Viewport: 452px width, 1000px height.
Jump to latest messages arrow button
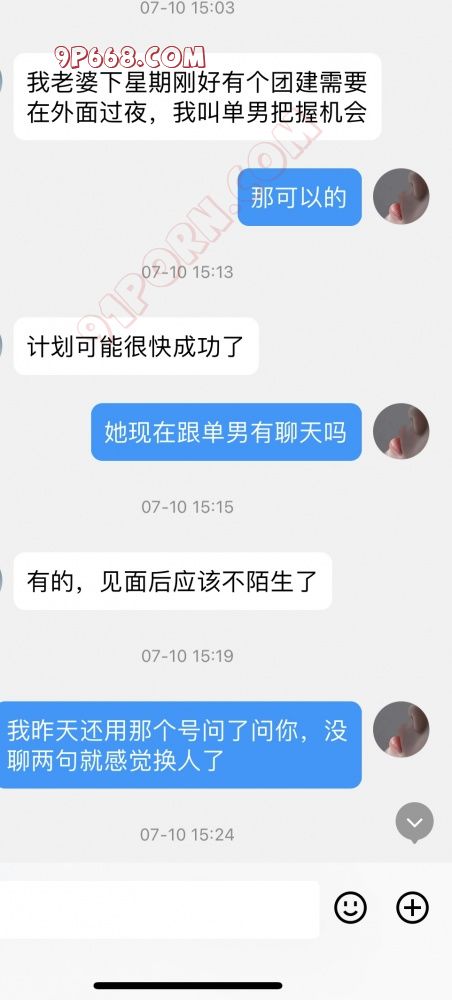414,823
